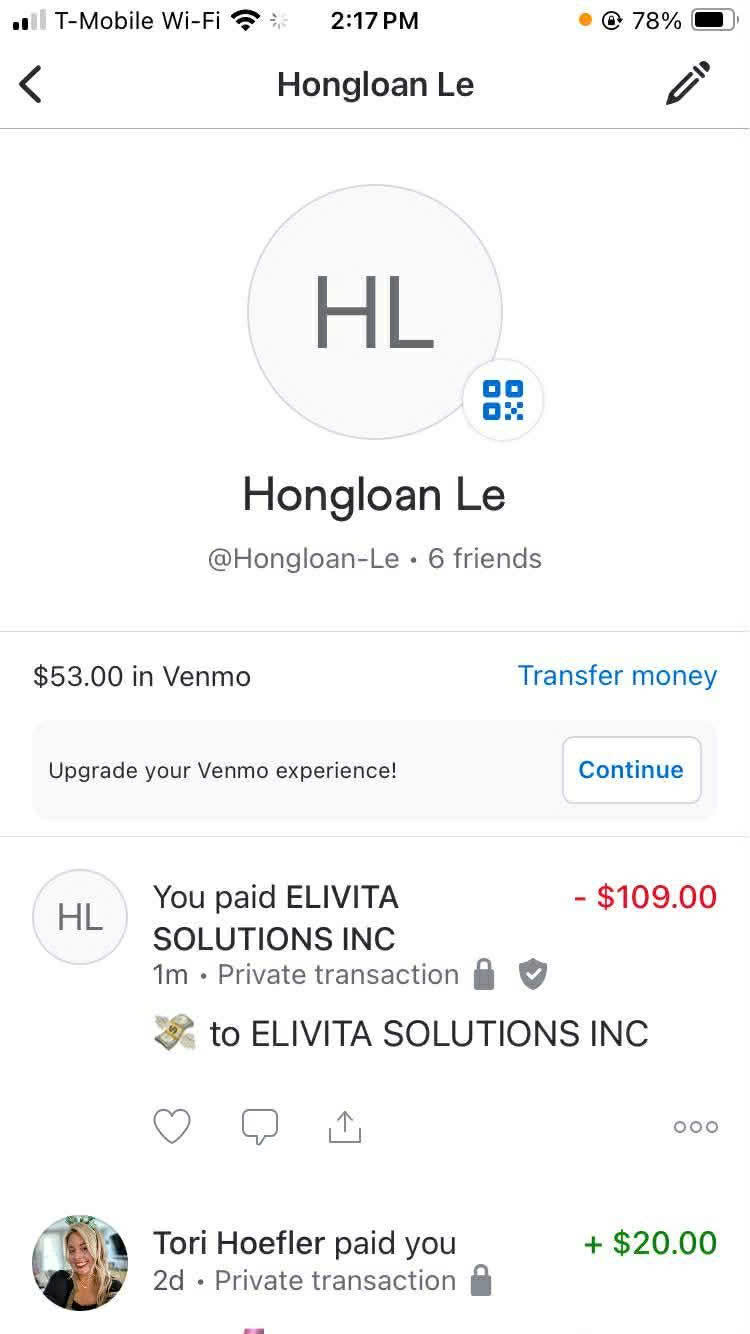Screen dimensions: 750x1334
Task: Edit profile with the pencil icon
Action: pos(688,84)
